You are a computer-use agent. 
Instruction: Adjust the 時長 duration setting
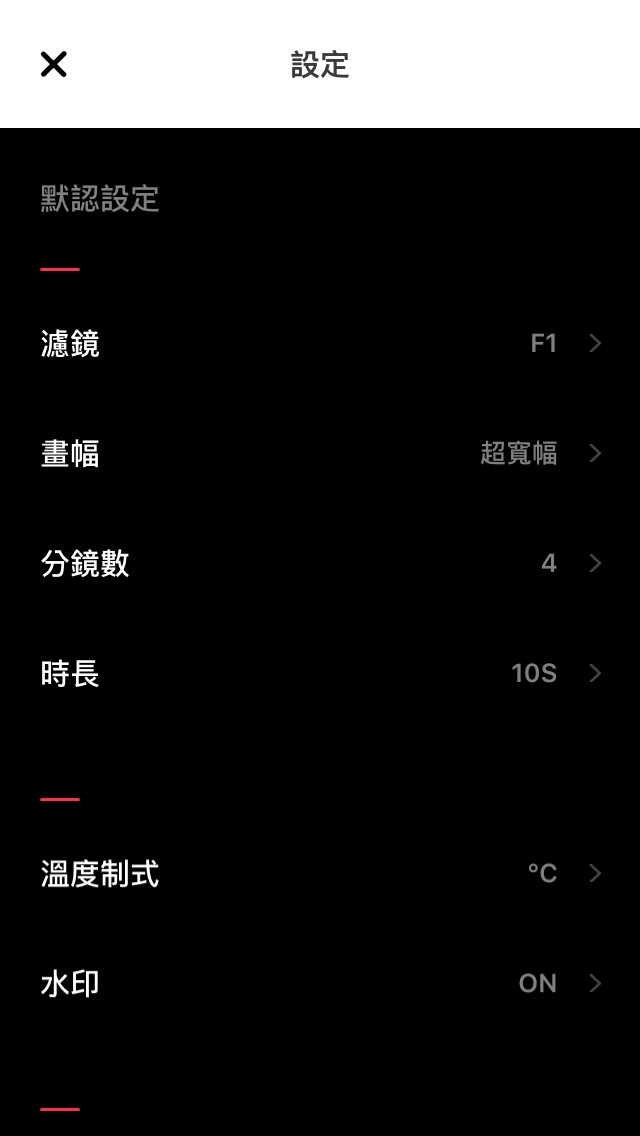pos(320,674)
